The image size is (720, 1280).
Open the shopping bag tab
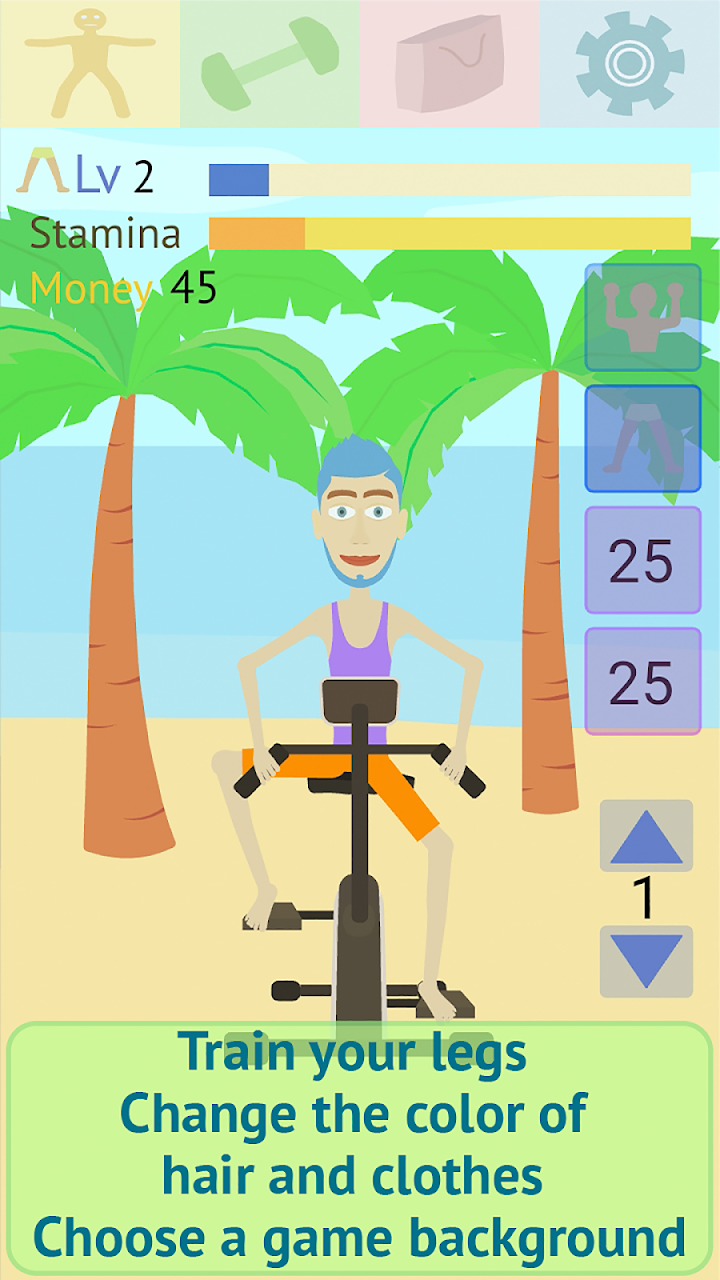click(x=450, y=63)
